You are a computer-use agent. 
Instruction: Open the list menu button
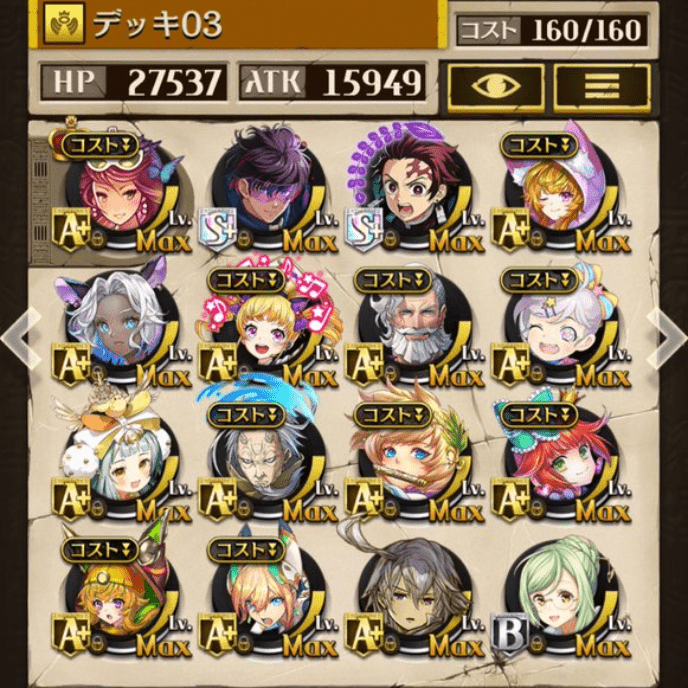(603, 87)
